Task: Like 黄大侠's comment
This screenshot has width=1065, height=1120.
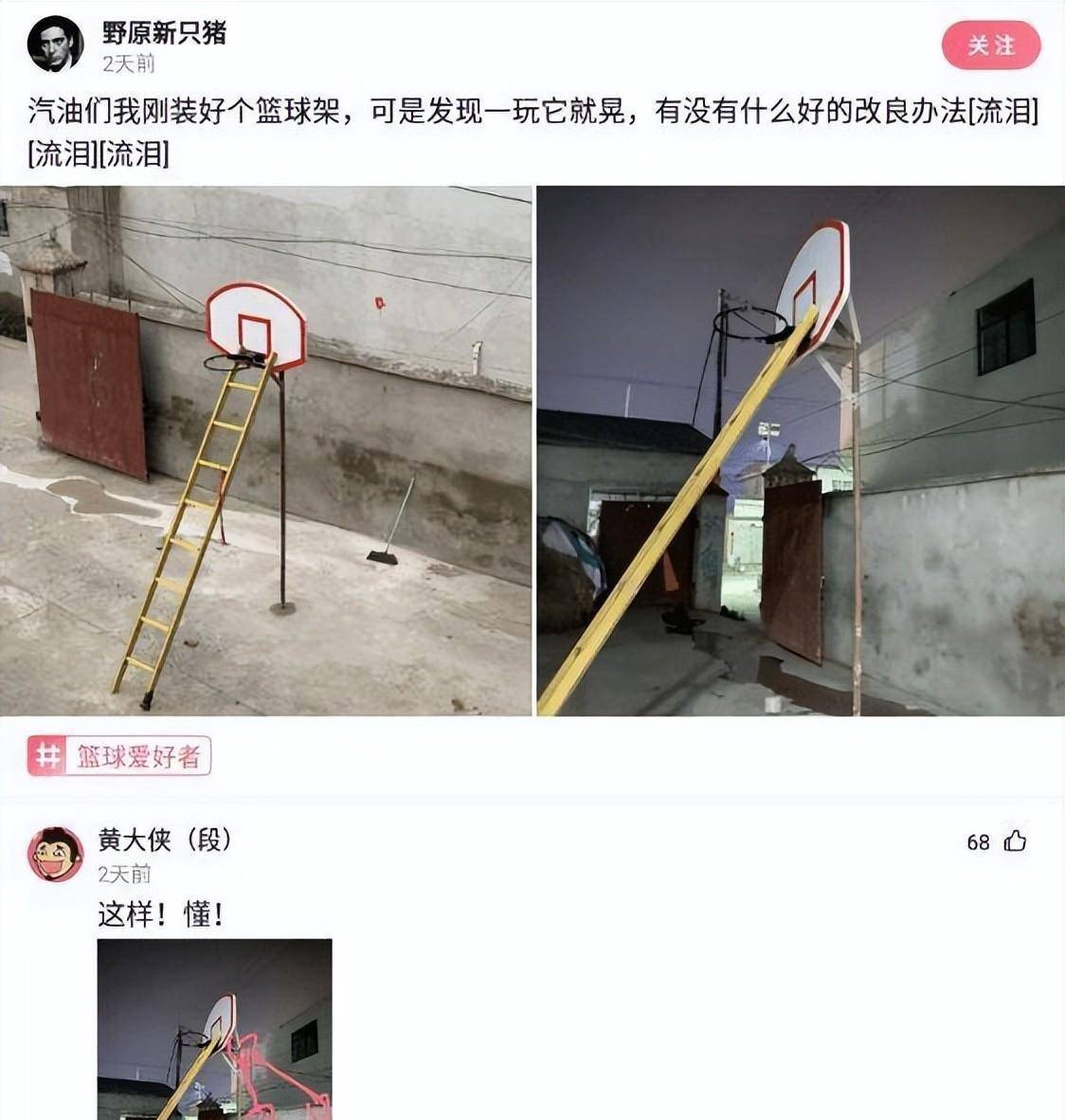Action: pyautogui.click(x=1015, y=841)
